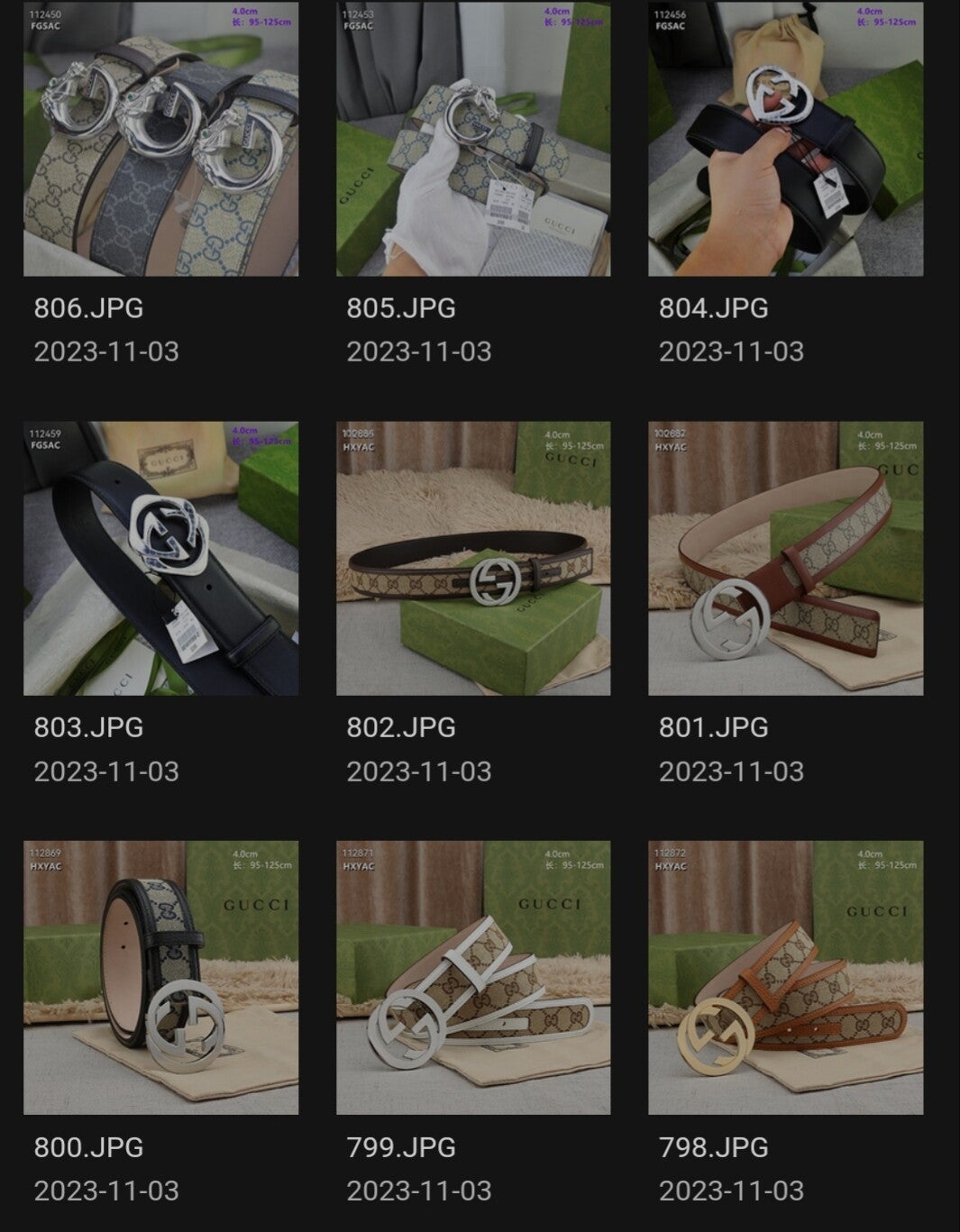Open the 803.JPG thumbnail

point(160,558)
